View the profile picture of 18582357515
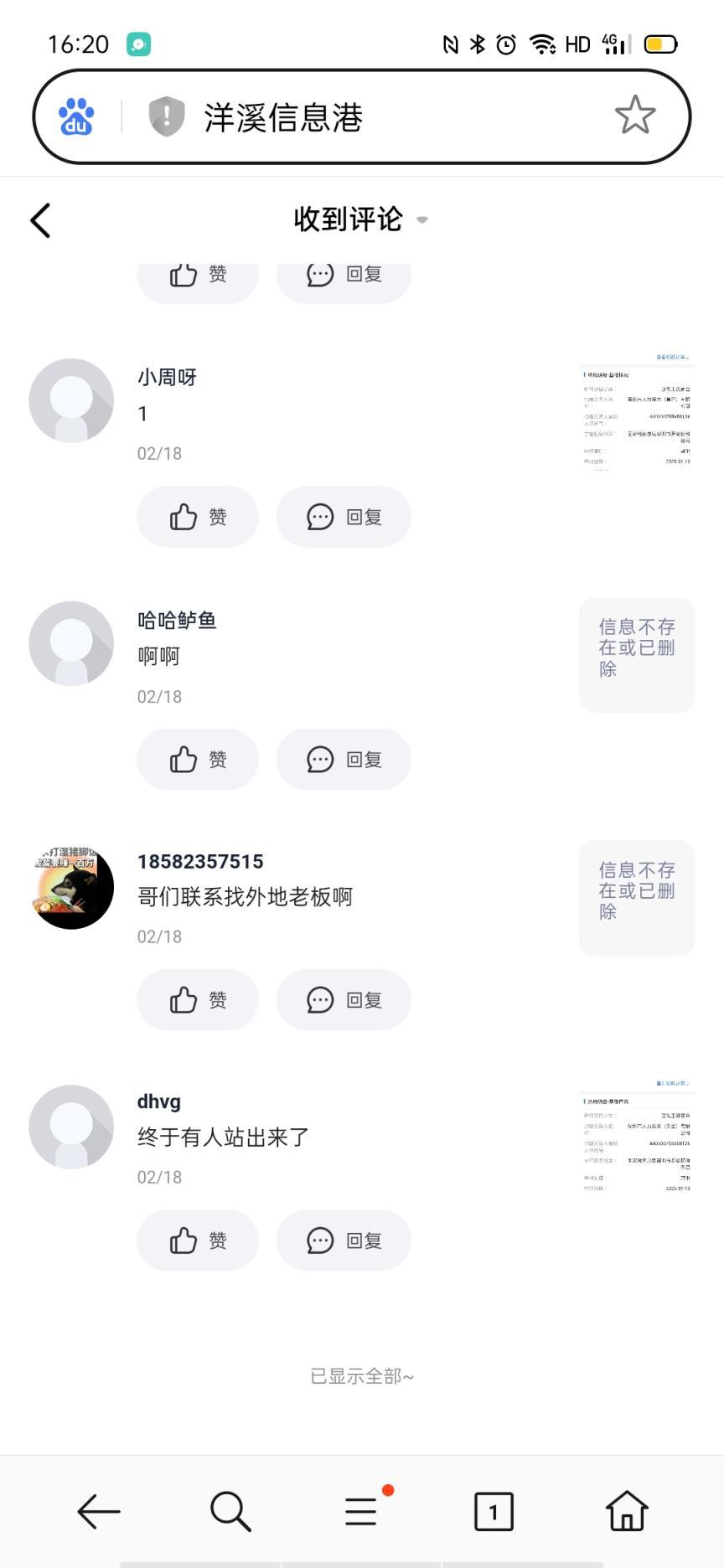The height and width of the screenshot is (1568, 724). pyautogui.click(x=71, y=886)
